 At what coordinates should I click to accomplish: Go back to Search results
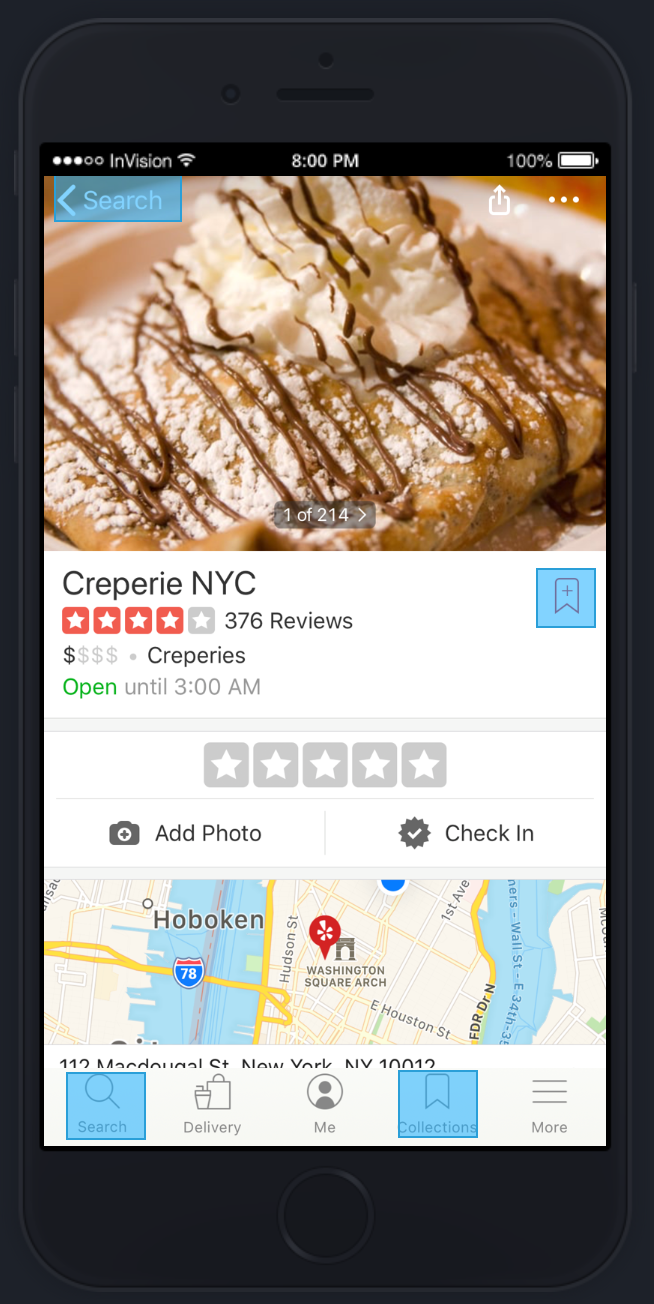116,200
